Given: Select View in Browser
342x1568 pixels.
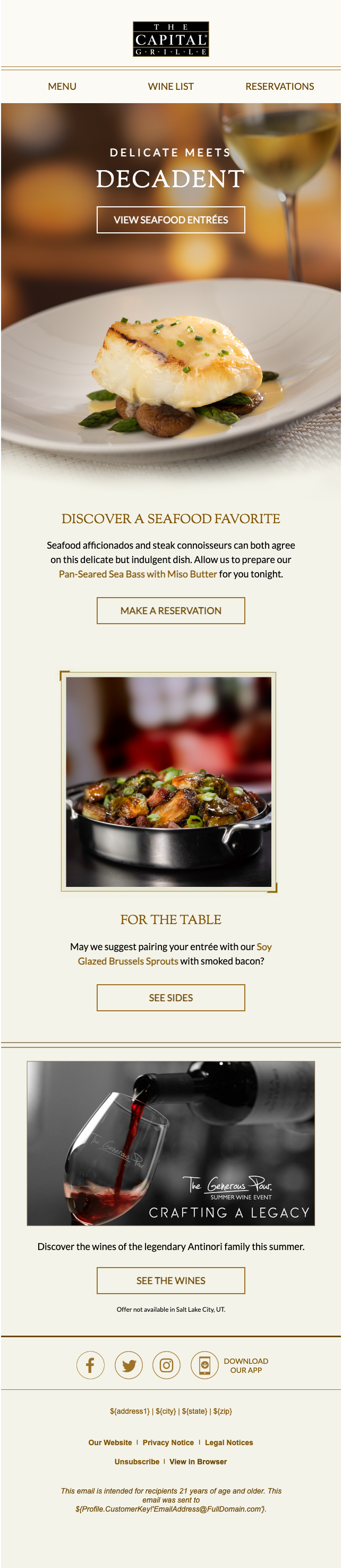Looking at the screenshot, I should pyautogui.click(x=198, y=1462).
